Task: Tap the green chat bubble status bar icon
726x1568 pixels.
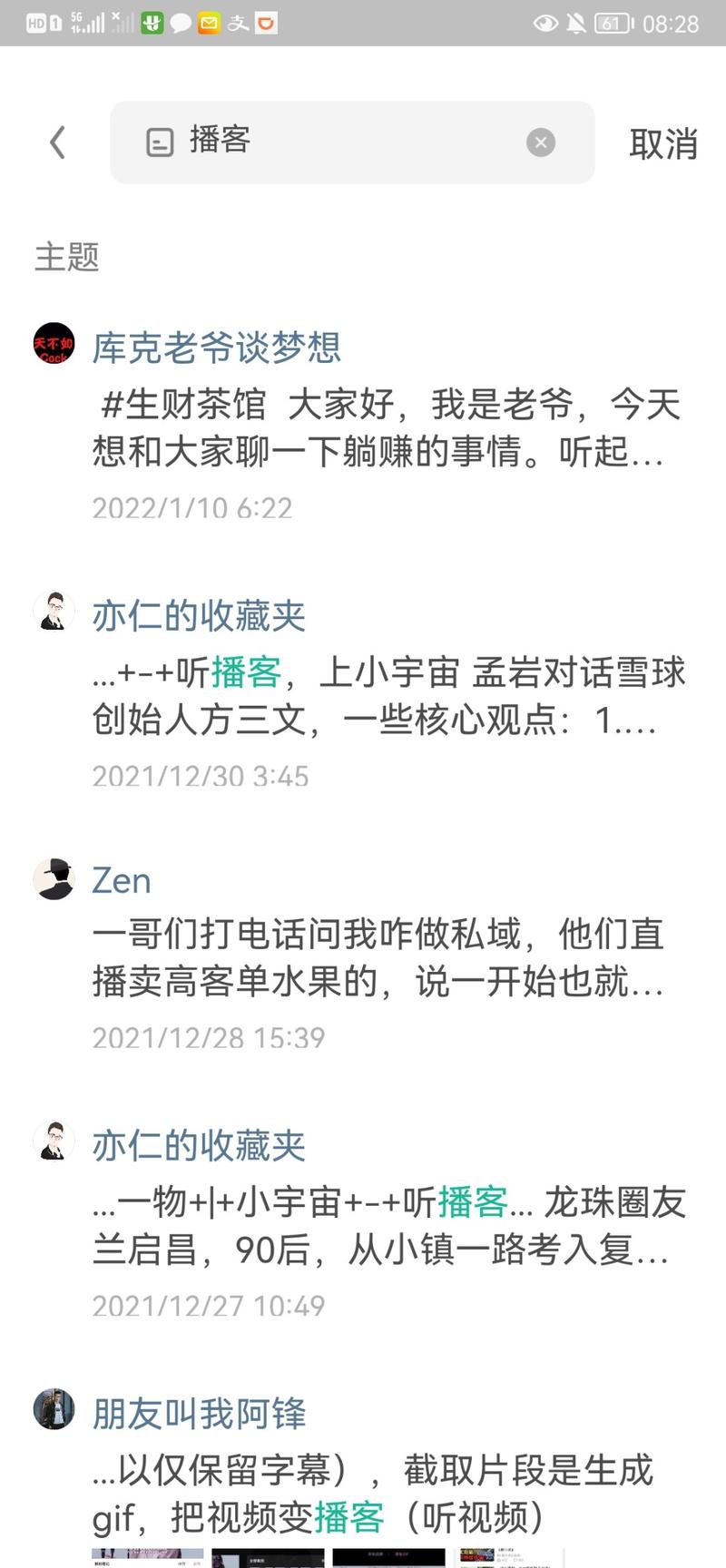Action: click(x=180, y=24)
